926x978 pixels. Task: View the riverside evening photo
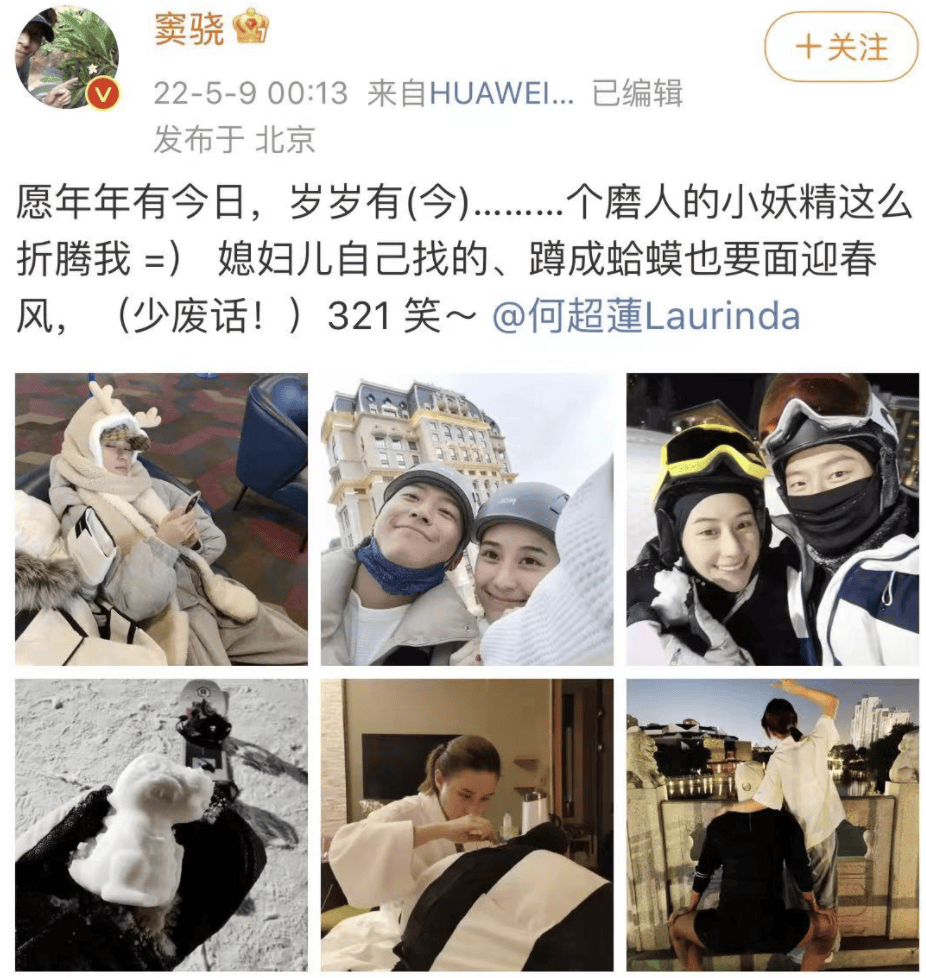coord(772,824)
